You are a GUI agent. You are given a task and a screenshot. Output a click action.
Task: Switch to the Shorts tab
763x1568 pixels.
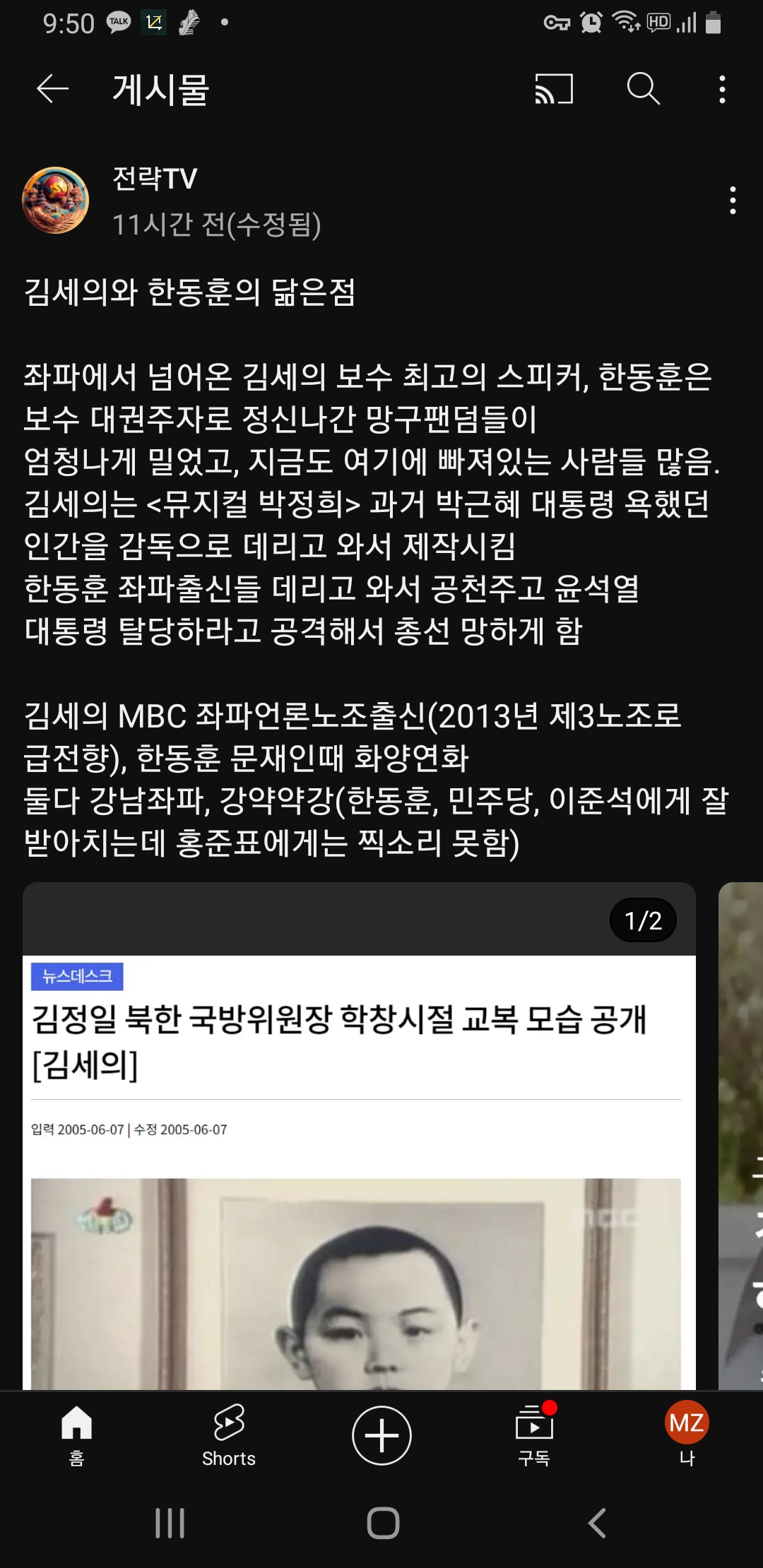click(x=229, y=1436)
